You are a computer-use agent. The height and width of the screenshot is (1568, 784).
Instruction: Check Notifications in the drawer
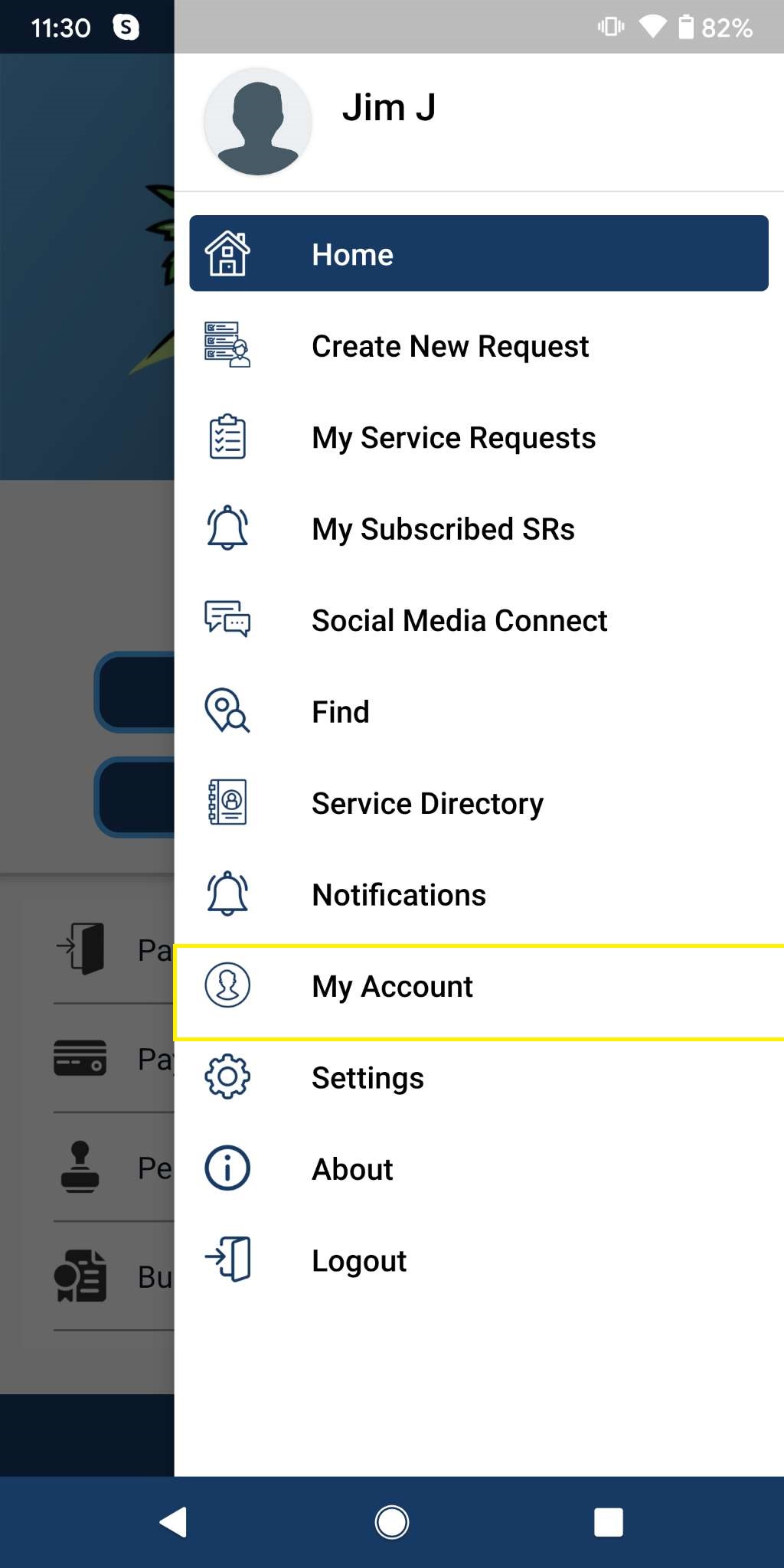(x=479, y=894)
